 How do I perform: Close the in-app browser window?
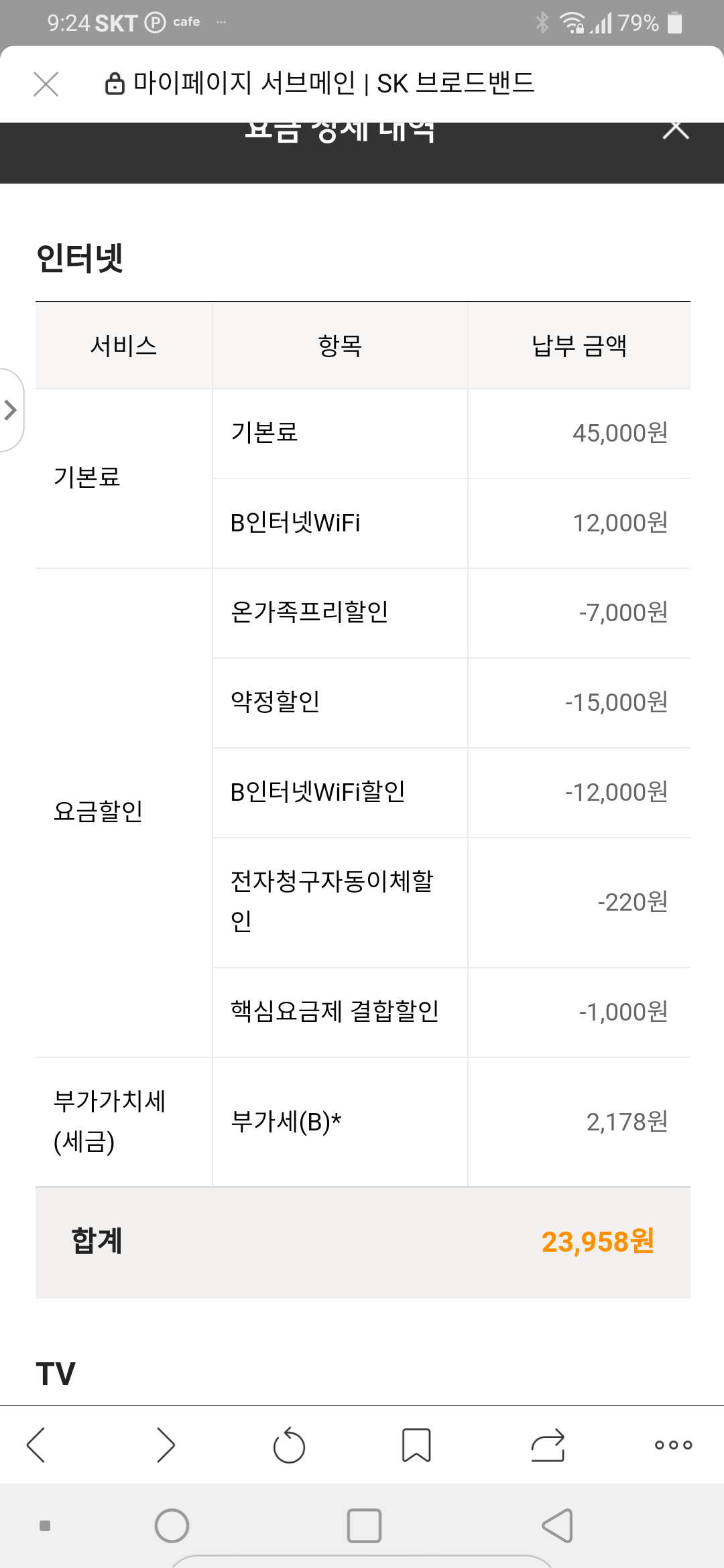(46, 84)
